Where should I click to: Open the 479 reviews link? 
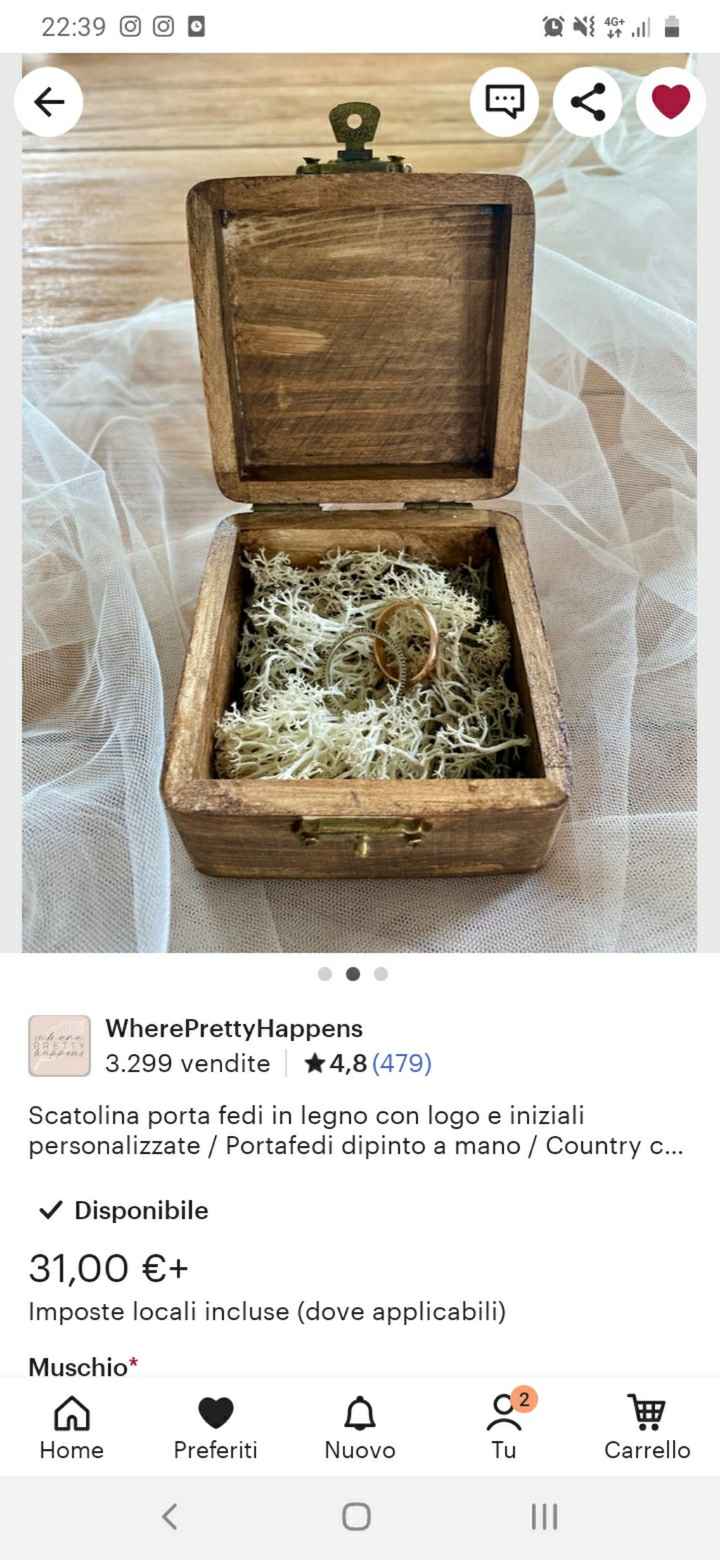(x=406, y=1064)
